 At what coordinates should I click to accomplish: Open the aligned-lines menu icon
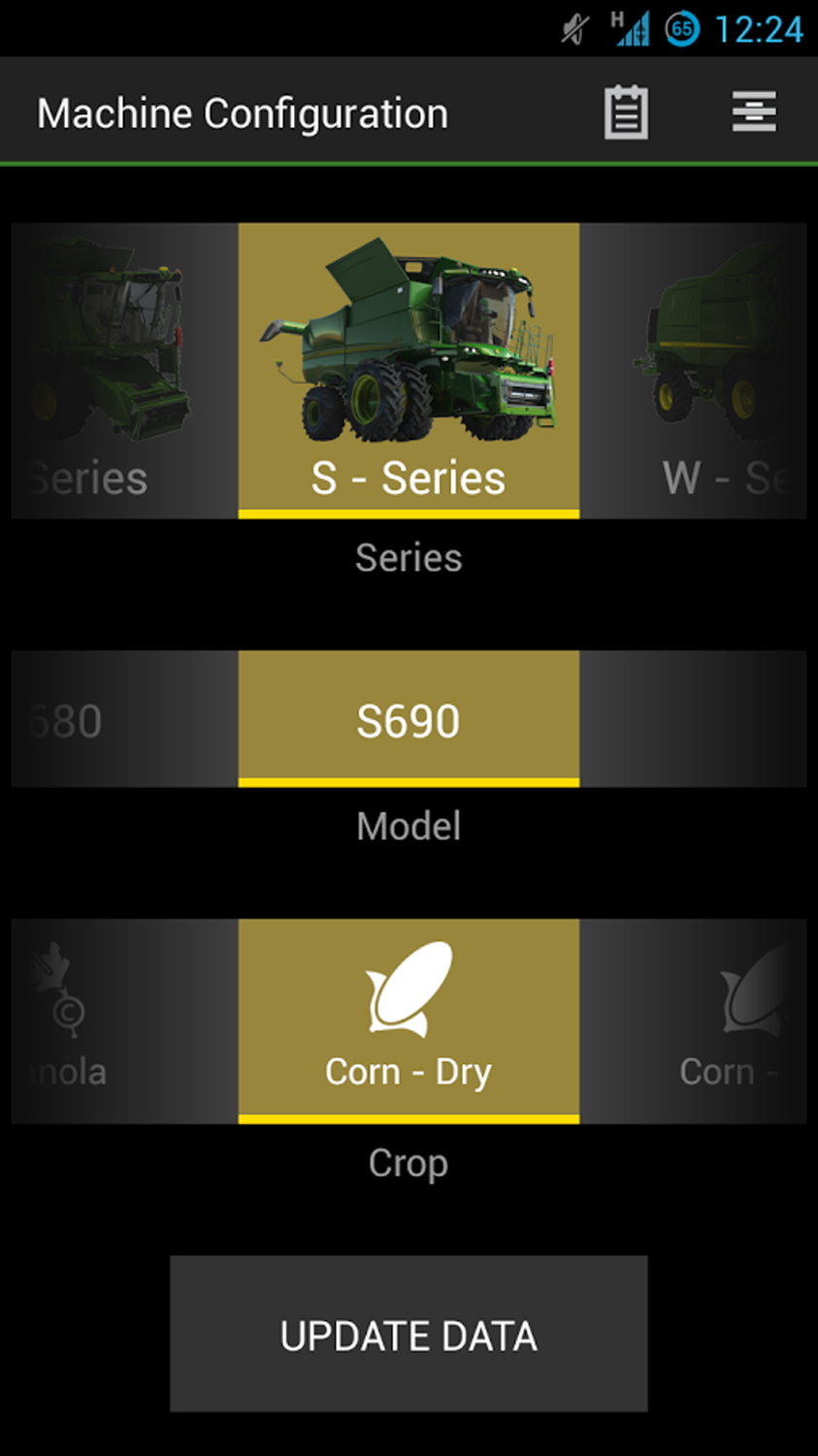[754, 113]
